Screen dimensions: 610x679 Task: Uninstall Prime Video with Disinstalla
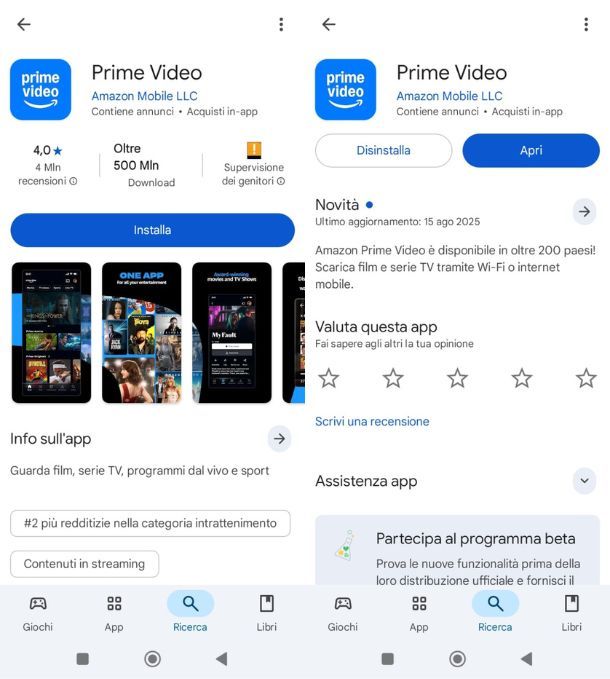click(x=383, y=151)
